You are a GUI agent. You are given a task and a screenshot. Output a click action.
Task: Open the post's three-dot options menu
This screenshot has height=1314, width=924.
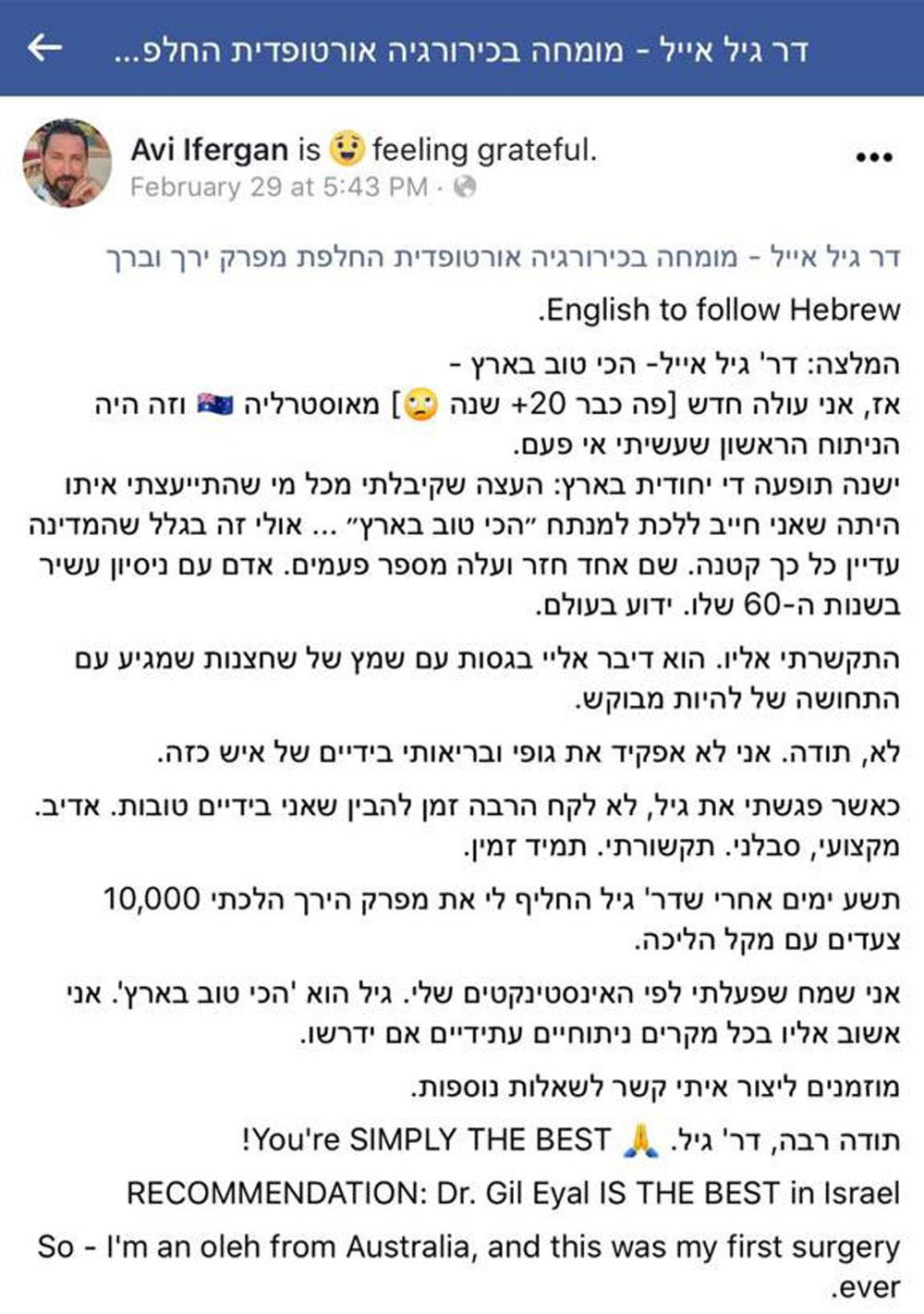(873, 157)
